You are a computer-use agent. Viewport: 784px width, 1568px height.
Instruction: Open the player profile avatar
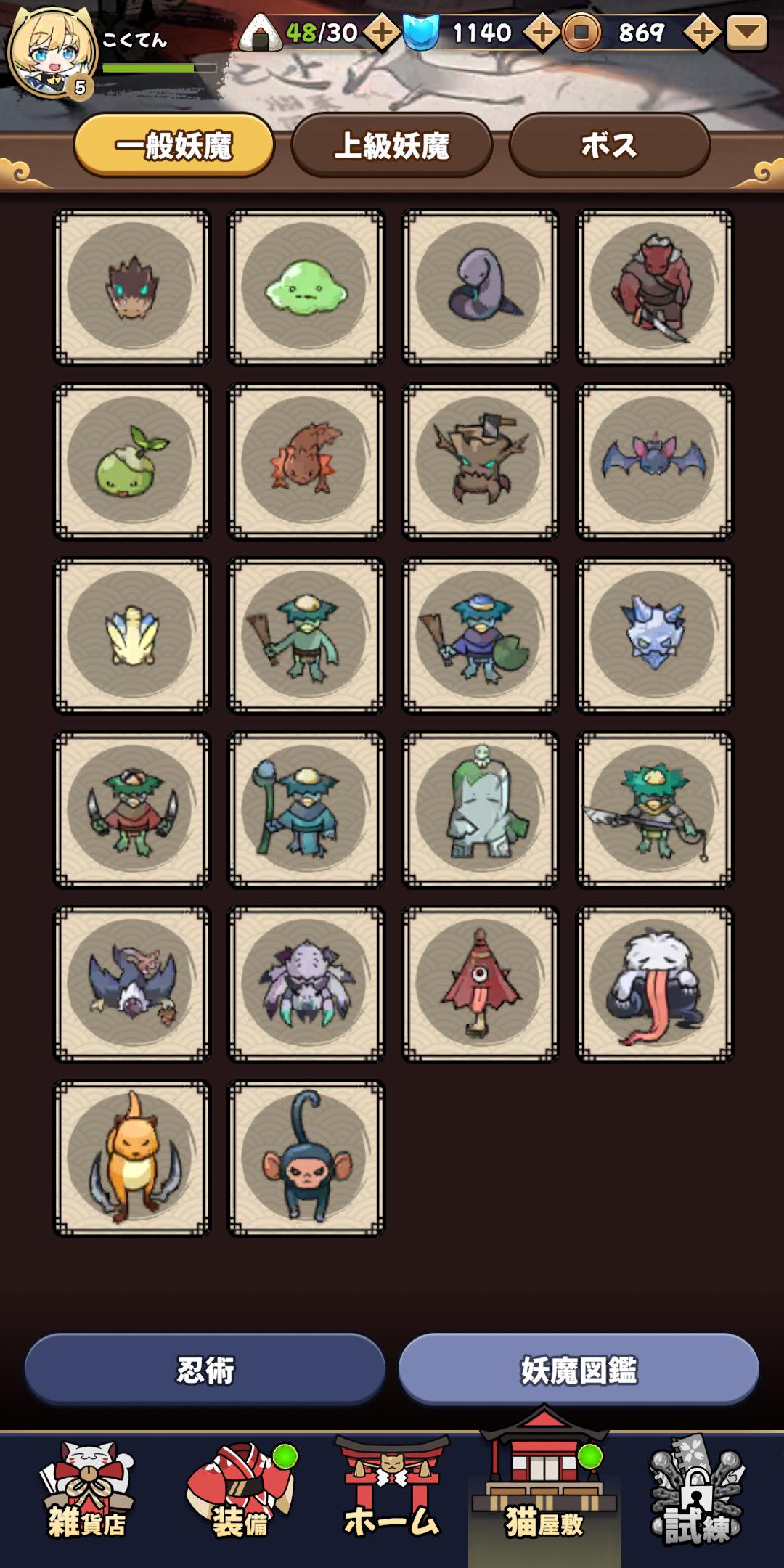click(x=51, y=51)
